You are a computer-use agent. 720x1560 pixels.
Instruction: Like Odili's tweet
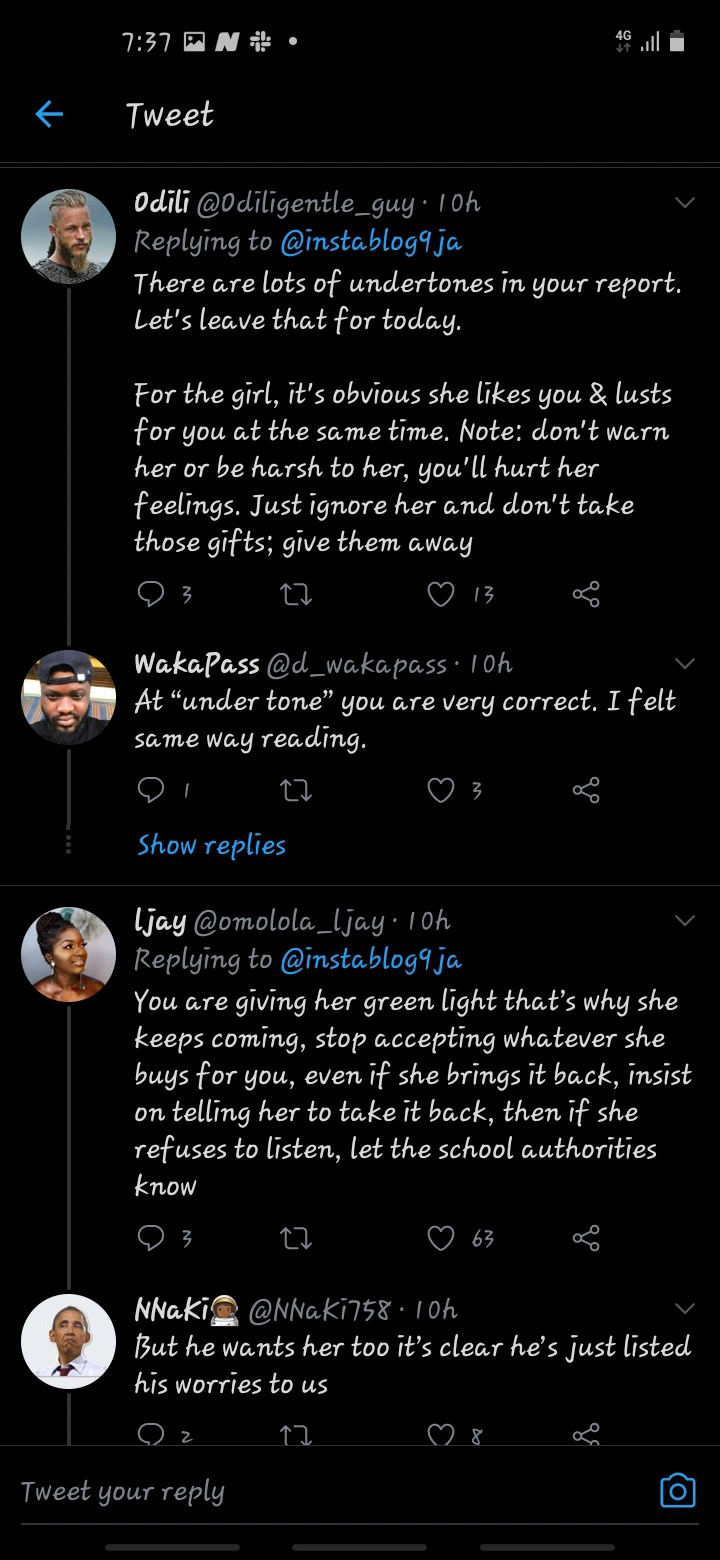coord(441,595)
